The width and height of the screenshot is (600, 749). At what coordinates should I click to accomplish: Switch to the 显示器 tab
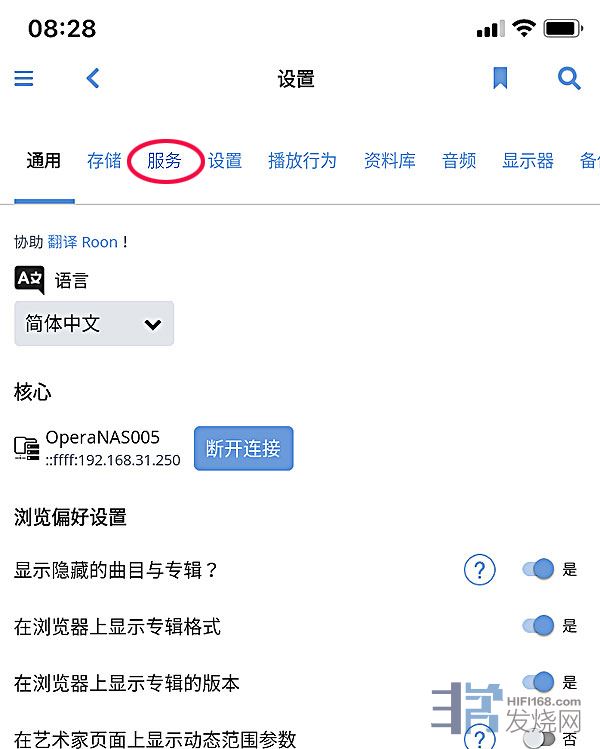[x=528, y=161]
